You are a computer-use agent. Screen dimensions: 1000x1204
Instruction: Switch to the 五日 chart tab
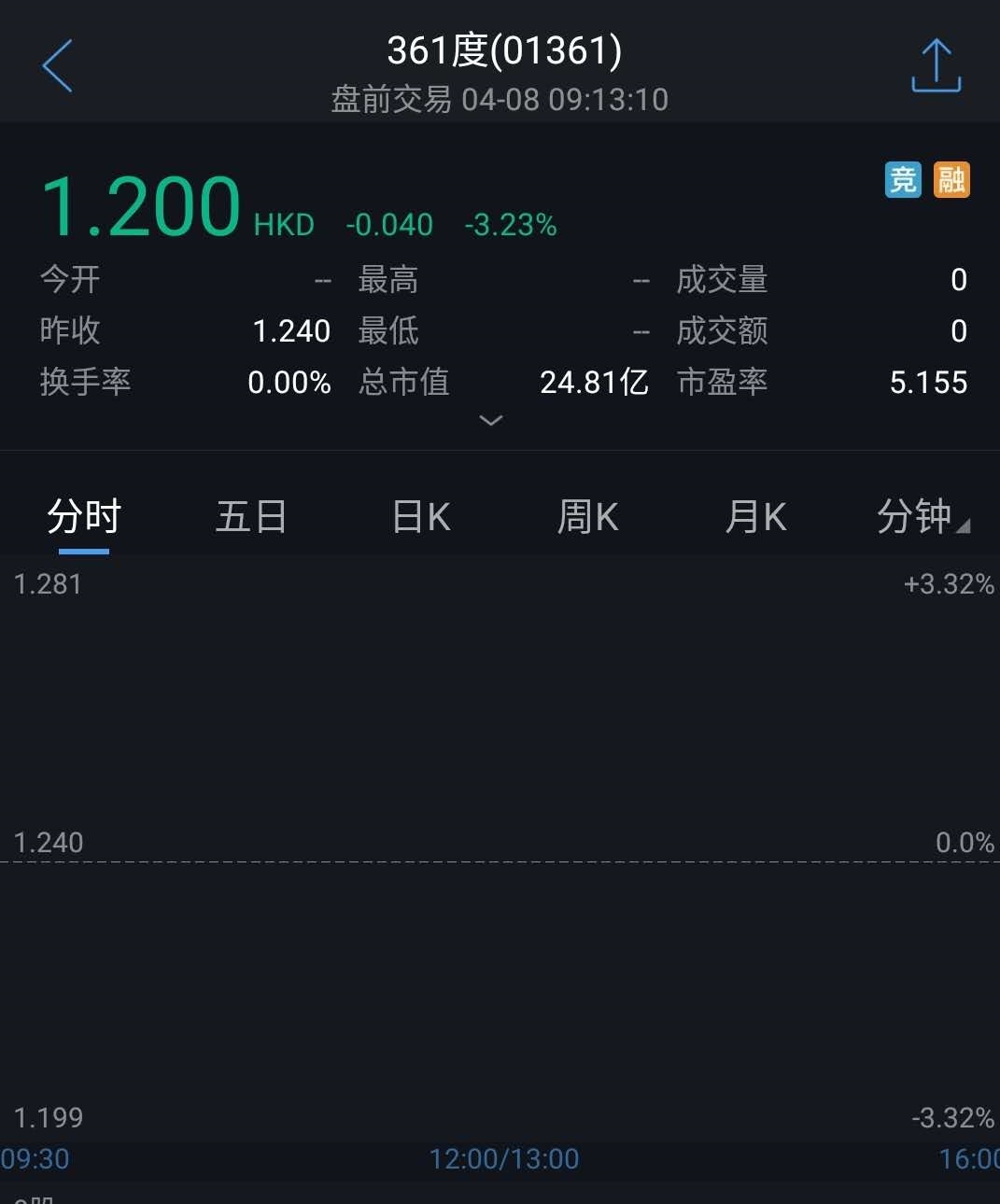click(x=251, y=516)
